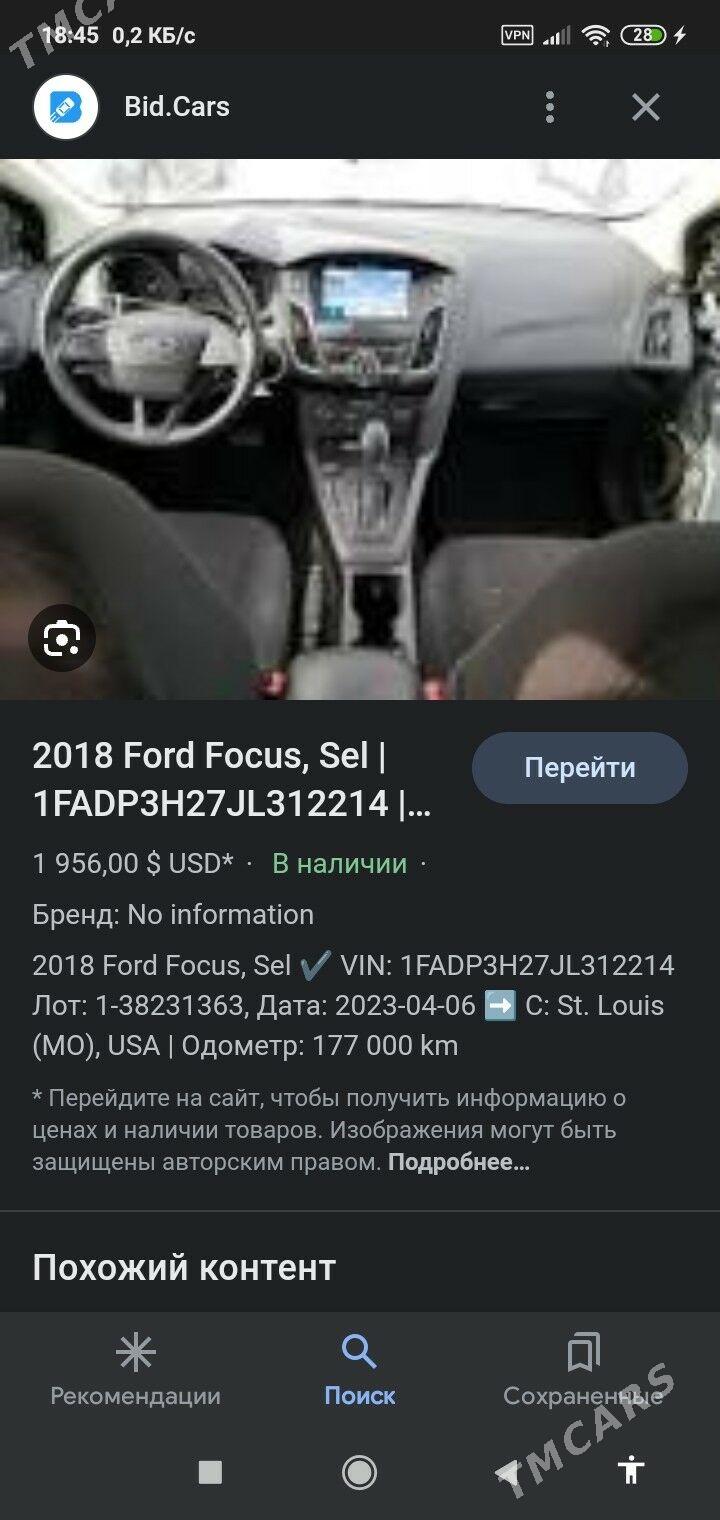The height and width of the screenshot is (1520, 720).
Task: Search this image with Lens
Action: coord(62,638)
